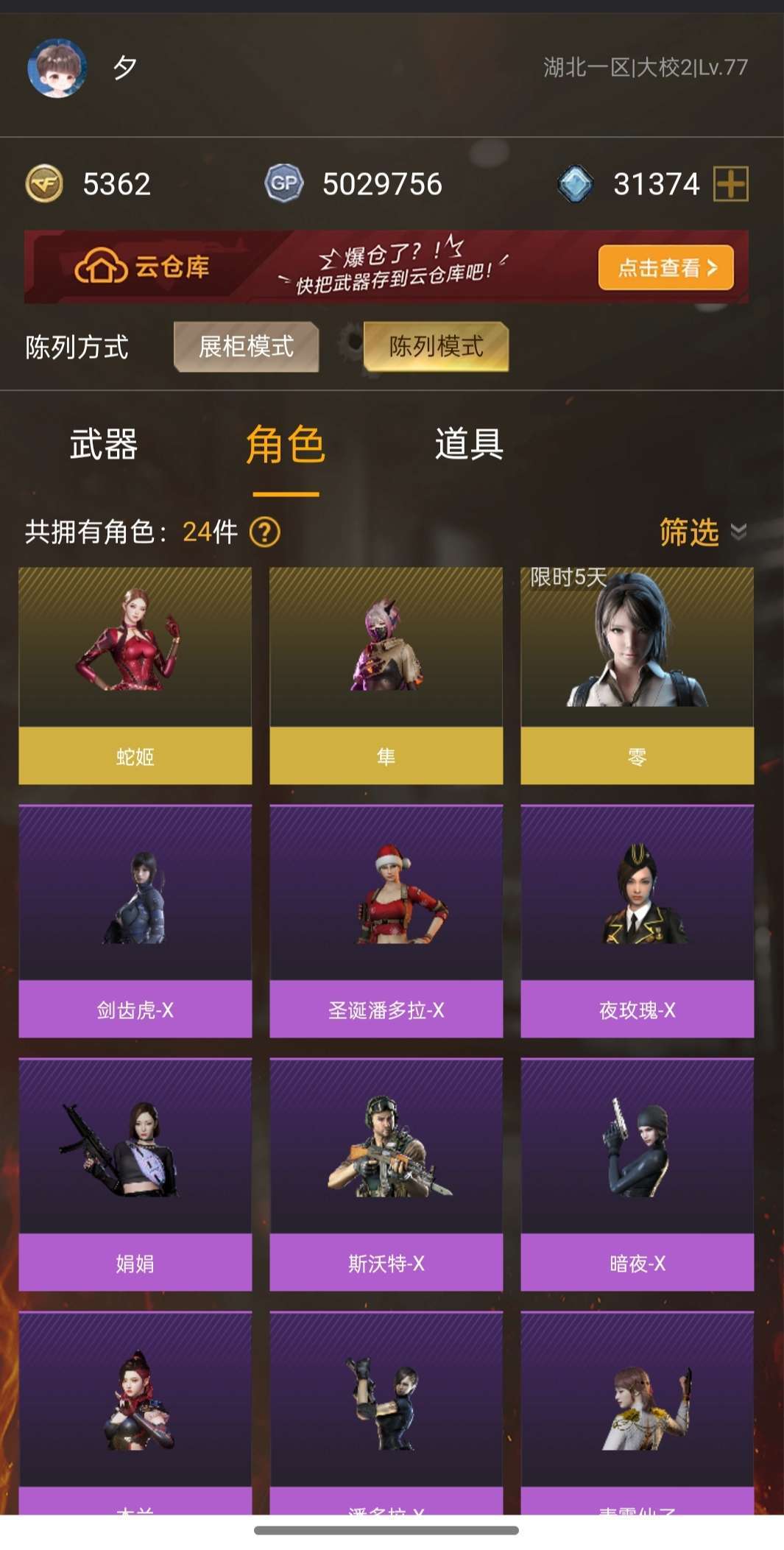Screen dimensions: 784x1550
Task: Open the help icon beside the character count
Action: (x=265, y=532)
